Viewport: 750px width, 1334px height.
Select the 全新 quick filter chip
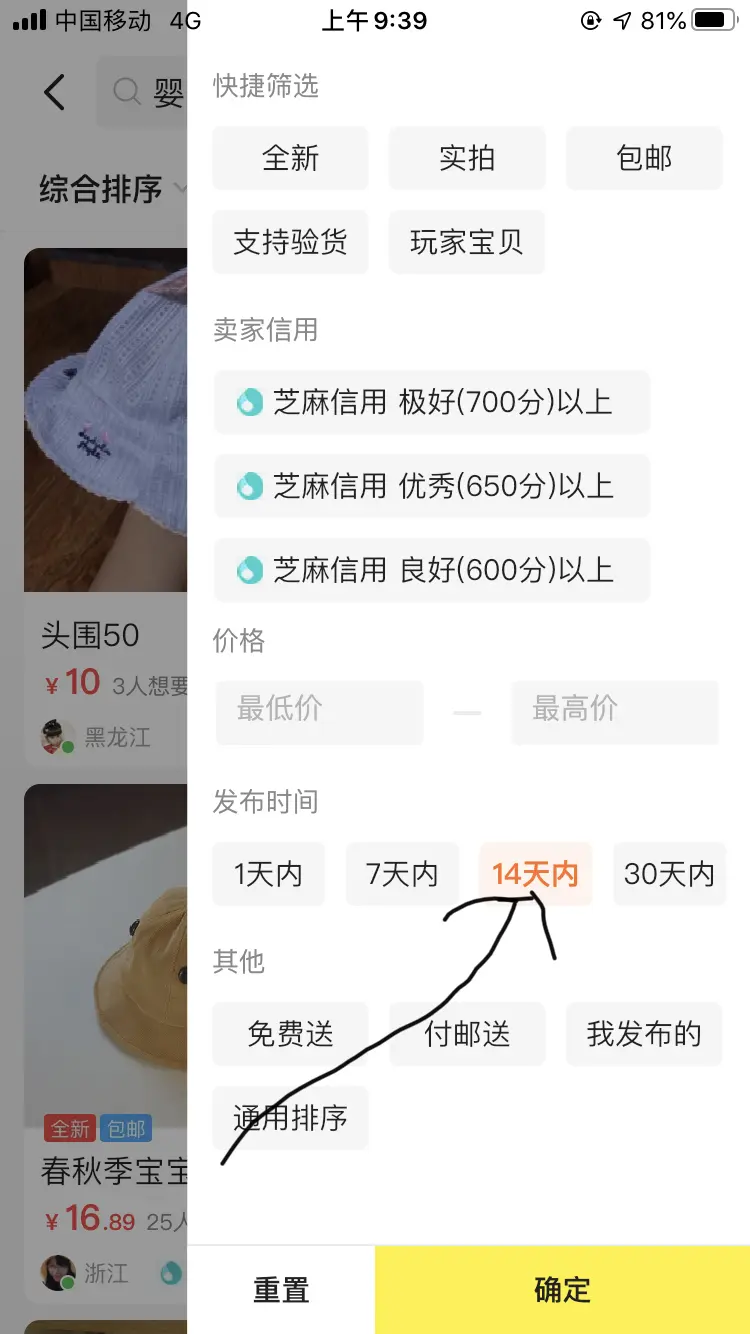click(290, 158)
